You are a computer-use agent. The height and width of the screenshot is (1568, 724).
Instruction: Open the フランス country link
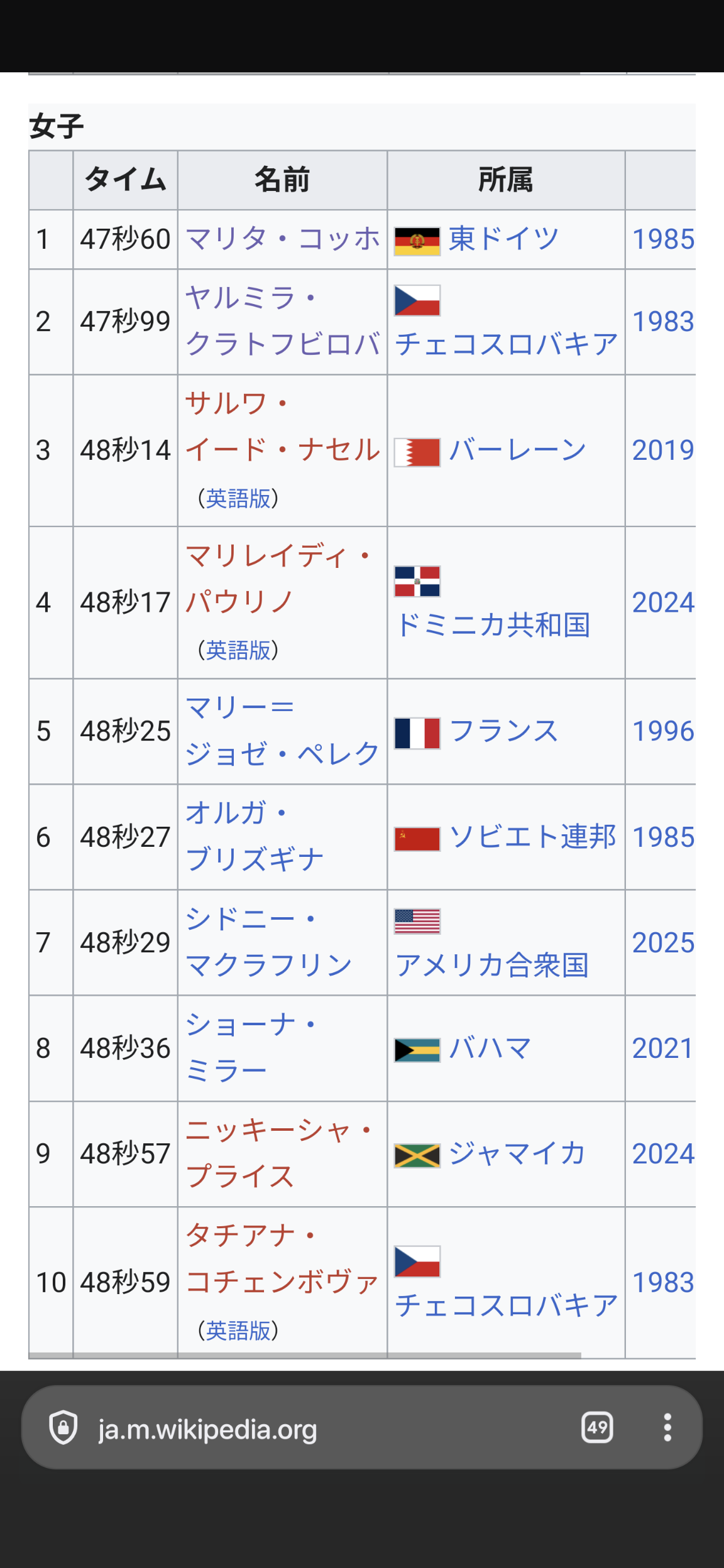(x=503, y=731)
